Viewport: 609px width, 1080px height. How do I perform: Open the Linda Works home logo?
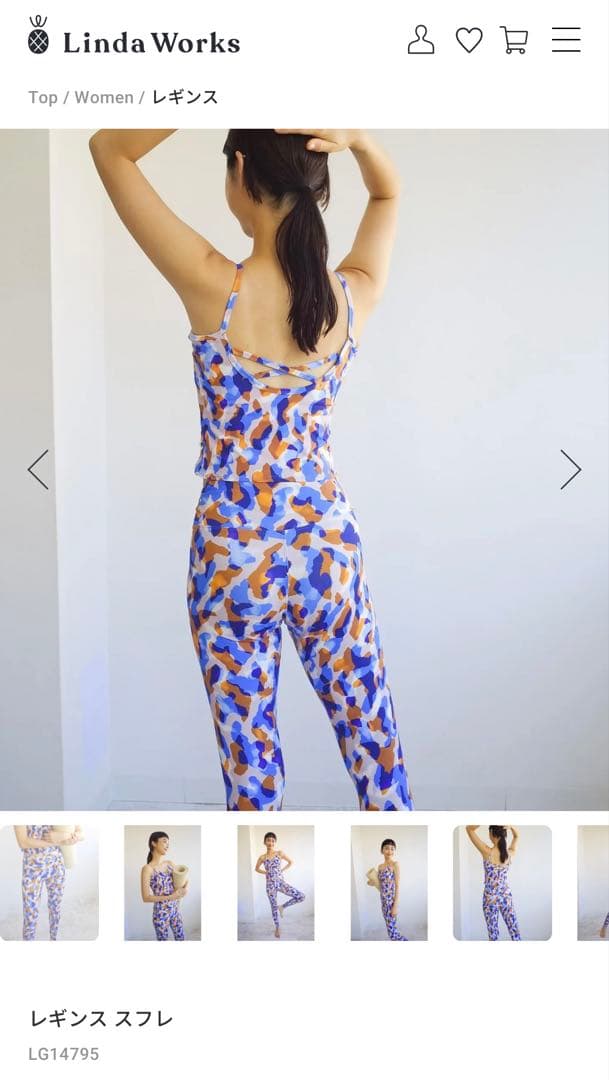(134, 40)
